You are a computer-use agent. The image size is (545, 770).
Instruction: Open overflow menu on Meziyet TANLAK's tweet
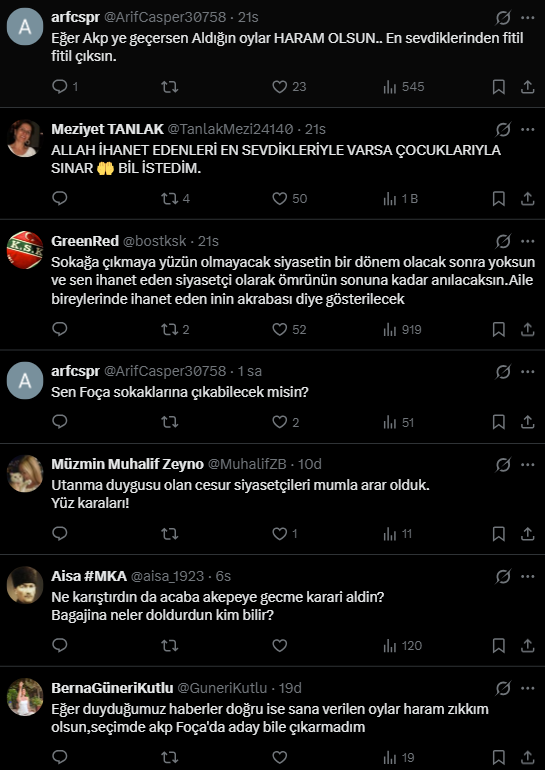[x=528, y=130]
